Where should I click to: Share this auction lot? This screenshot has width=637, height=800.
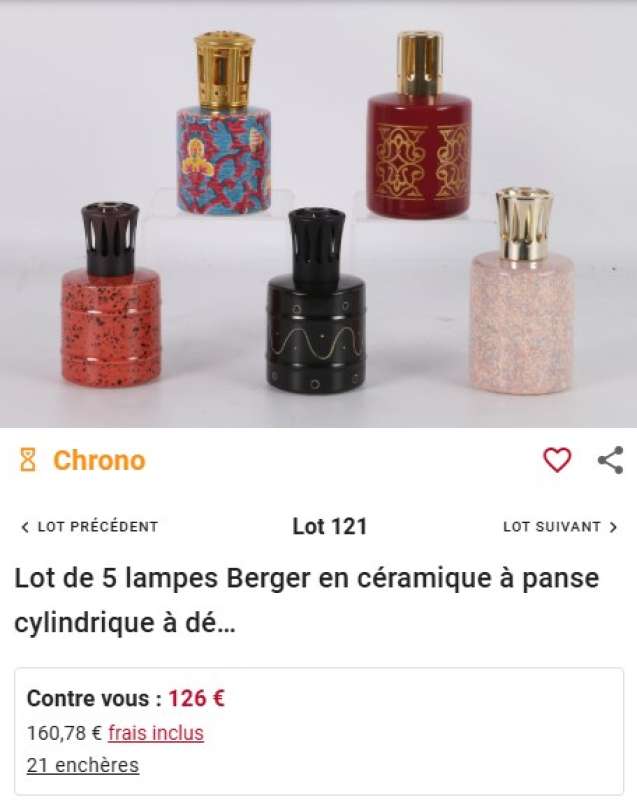(x=610, y=460)
